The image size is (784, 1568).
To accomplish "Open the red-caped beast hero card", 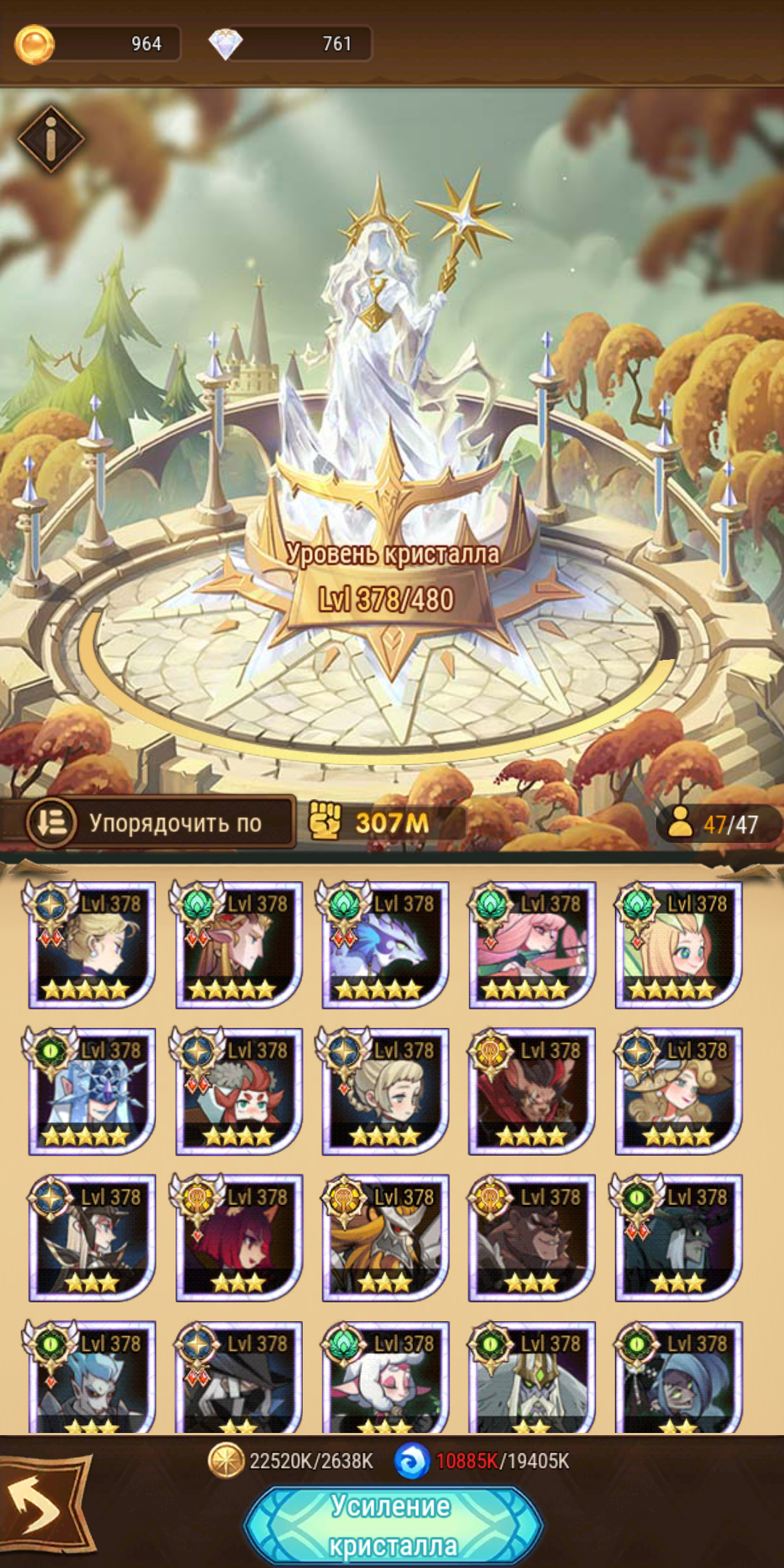I will point(532,1092).
